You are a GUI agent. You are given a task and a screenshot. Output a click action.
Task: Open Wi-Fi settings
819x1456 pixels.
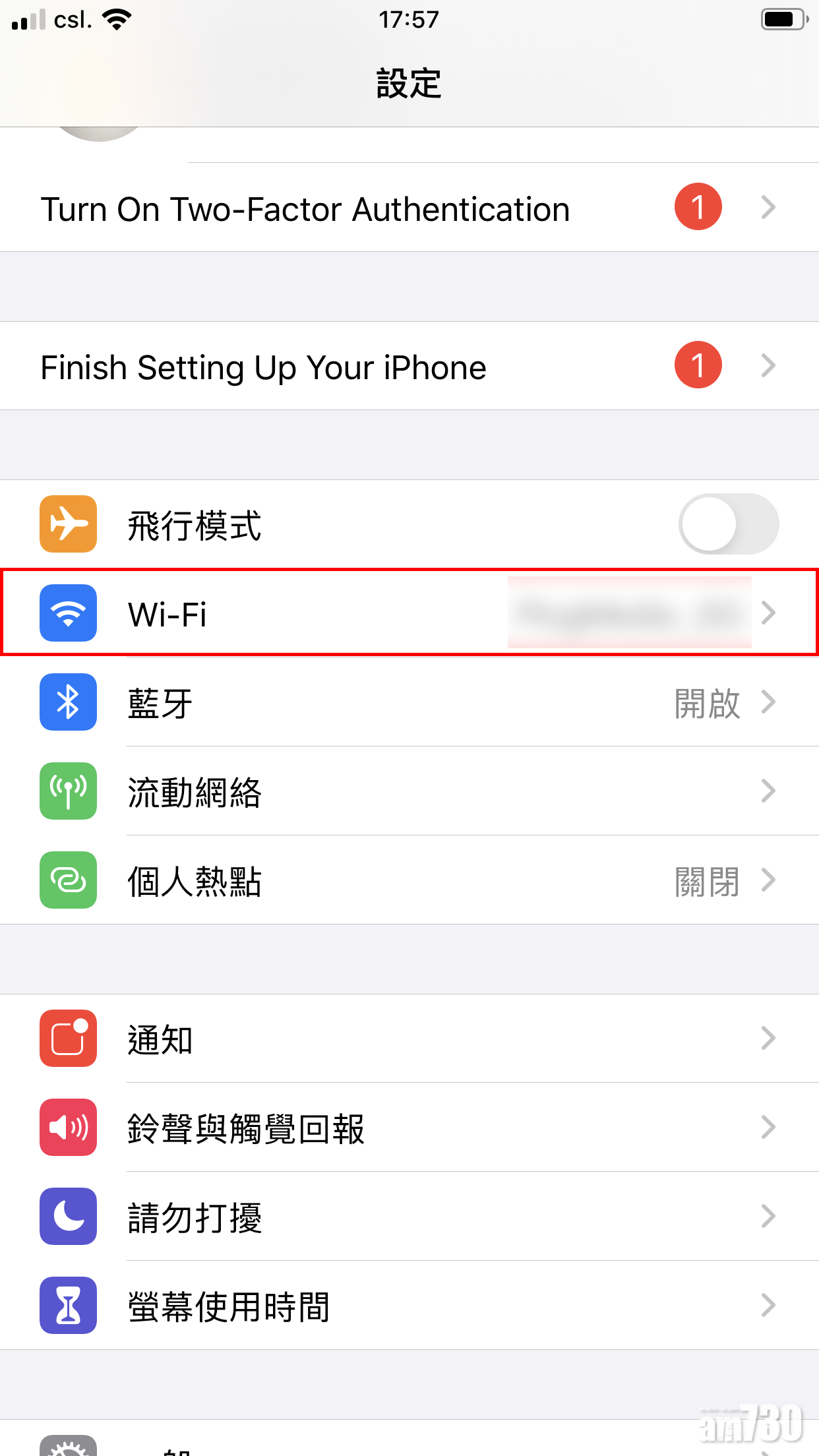pyautogui.click(x=409, y=613)
